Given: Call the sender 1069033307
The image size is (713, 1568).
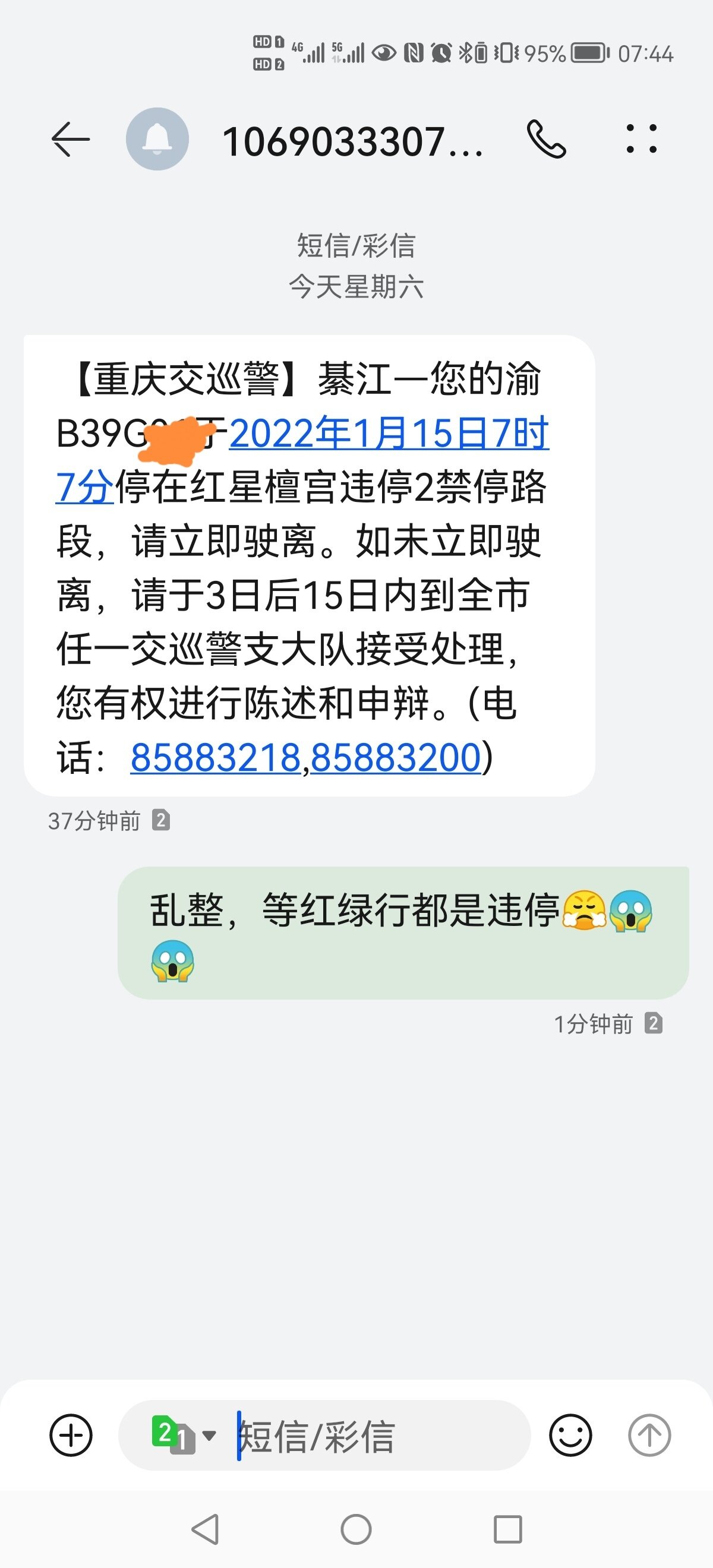Looking at the screenshot, I should point(546,140).
